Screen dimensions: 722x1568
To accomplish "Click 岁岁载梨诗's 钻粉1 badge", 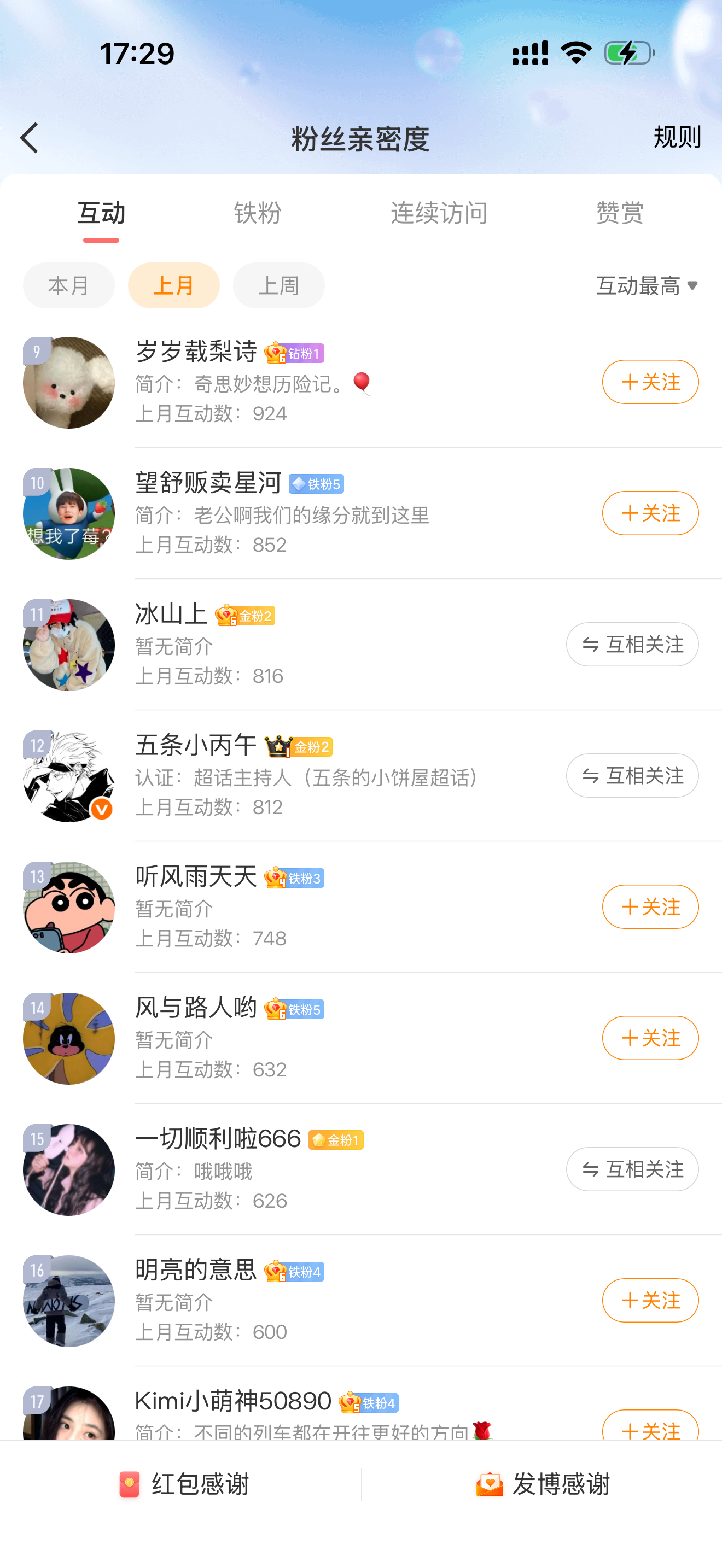I will click(x=295, y=352).
